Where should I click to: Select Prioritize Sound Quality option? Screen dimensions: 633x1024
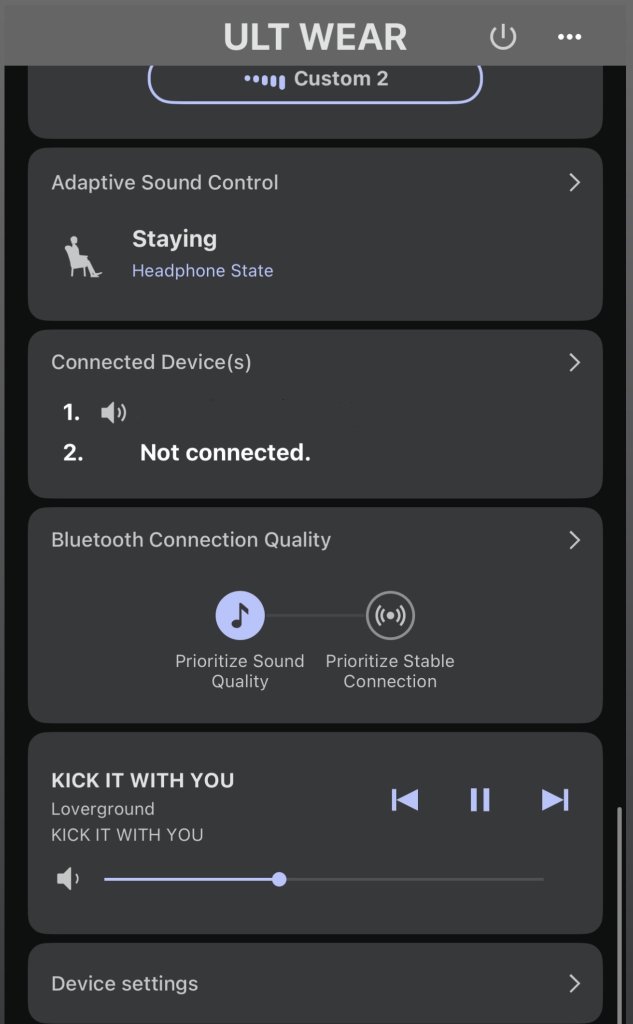point(240,615)
